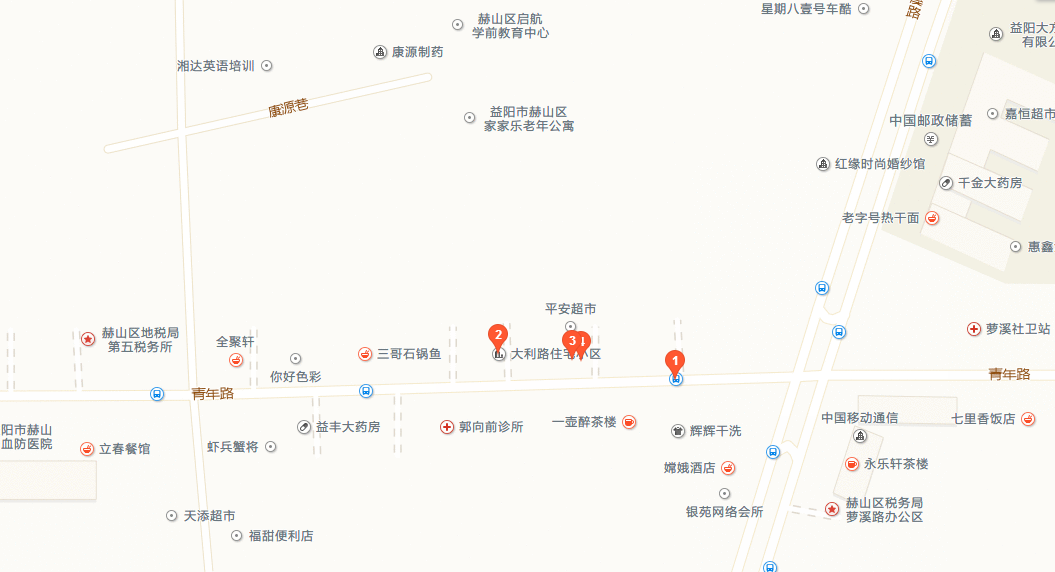
Task: Tap the 三哥石锅鱼 restaurant point
Action: pyautogui.click(x=366, y=354)
